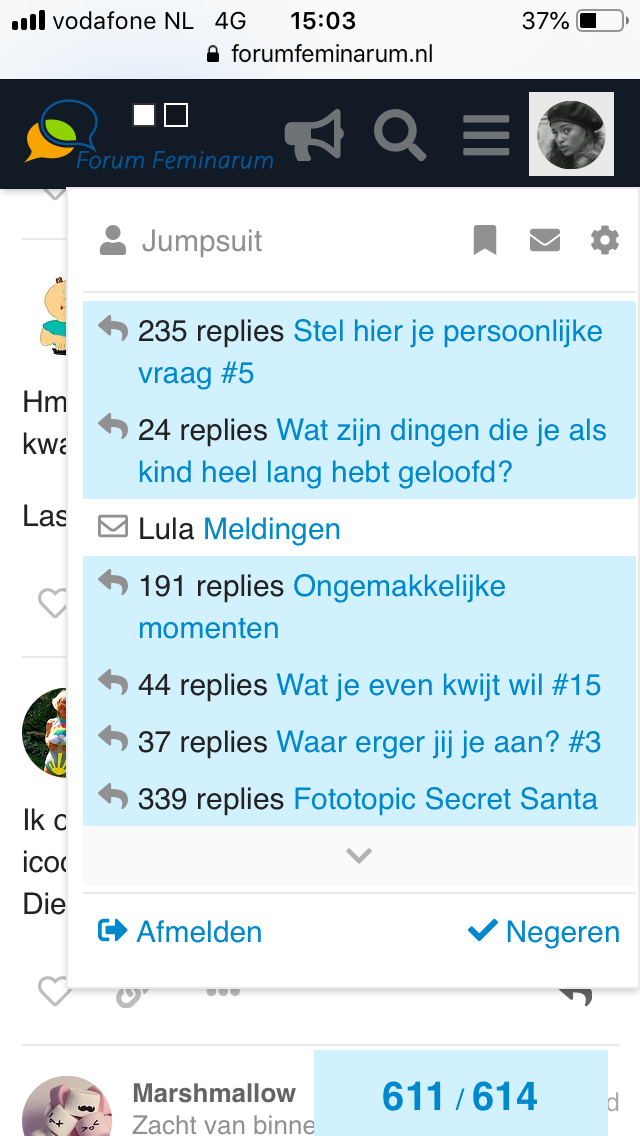This screenshot has width=640, height=1136.
Task: Open the forum home via Forum Feminarum logo
Action: [150, 135]
